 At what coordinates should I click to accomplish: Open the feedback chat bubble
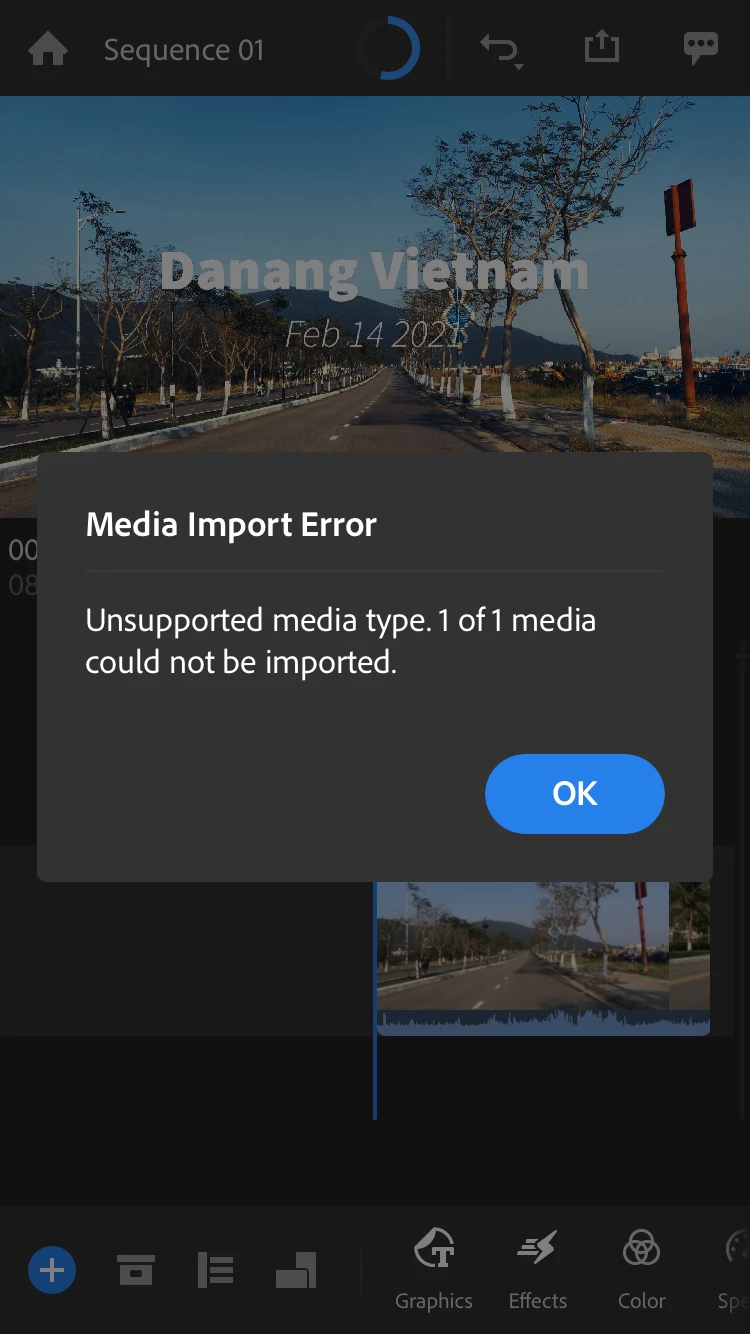(700, 48)
